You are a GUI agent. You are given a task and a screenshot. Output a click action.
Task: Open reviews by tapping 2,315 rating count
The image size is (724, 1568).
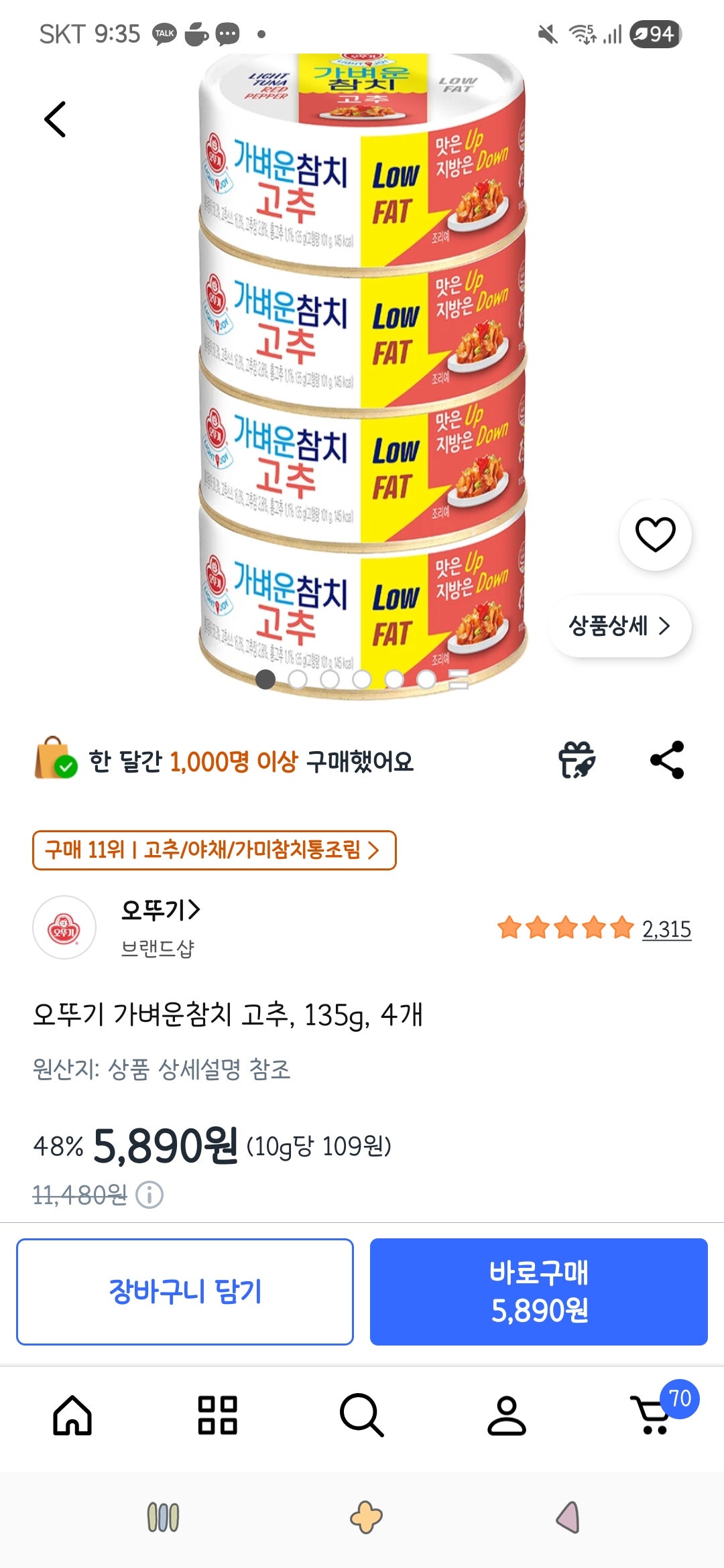pyautogui.click(x=667, y=931)
